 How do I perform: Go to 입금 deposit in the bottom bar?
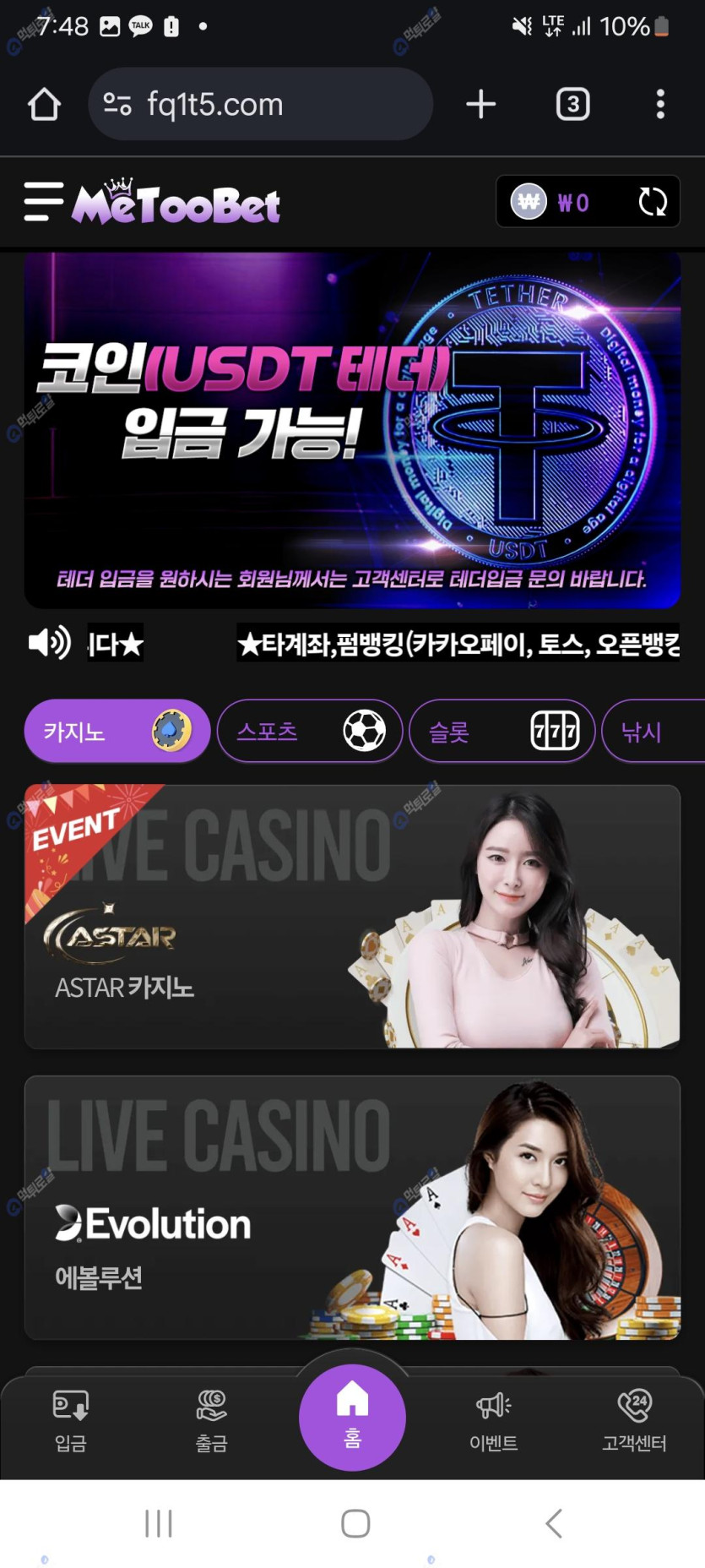tap(71, 1421)
